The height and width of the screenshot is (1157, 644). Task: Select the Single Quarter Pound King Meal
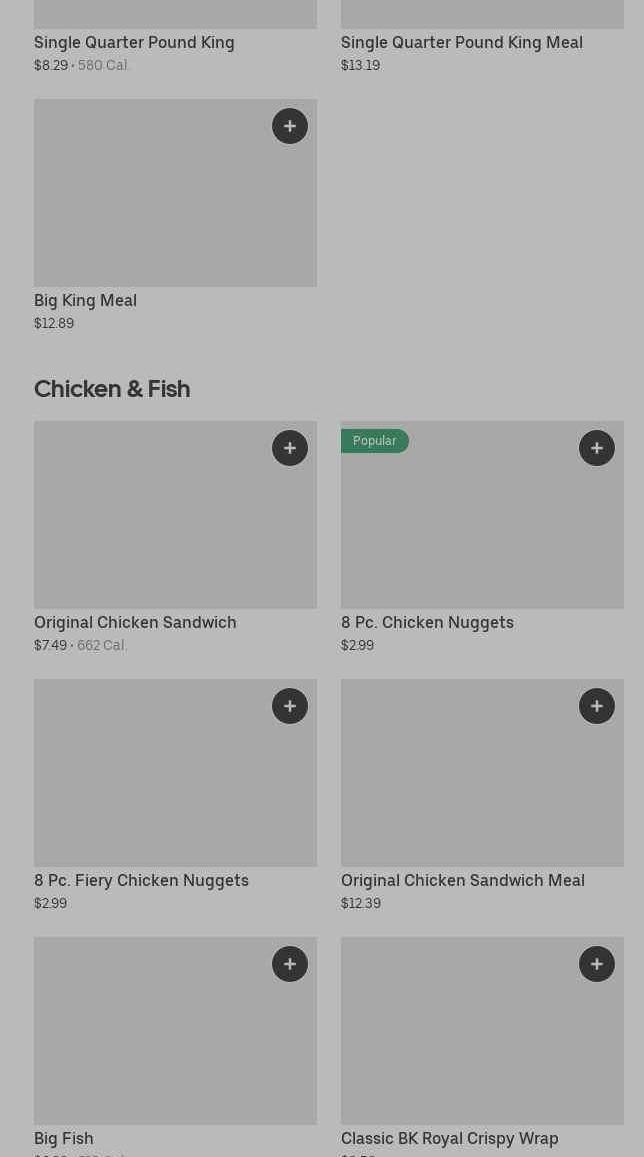pyautogui.click(x=461, y=42)
